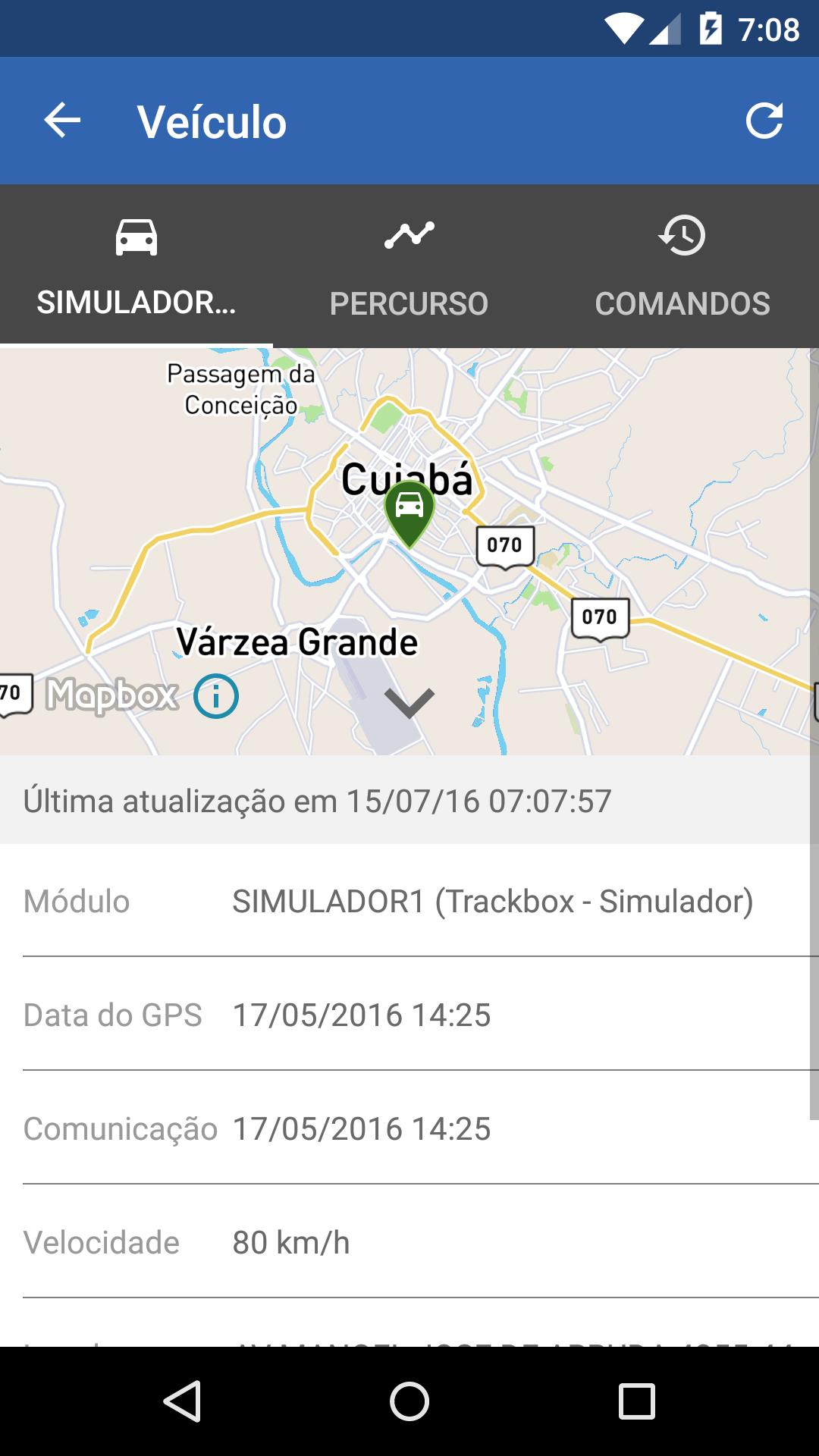
Task: Expand the map with the down chevron
Action: pos(409,702)
